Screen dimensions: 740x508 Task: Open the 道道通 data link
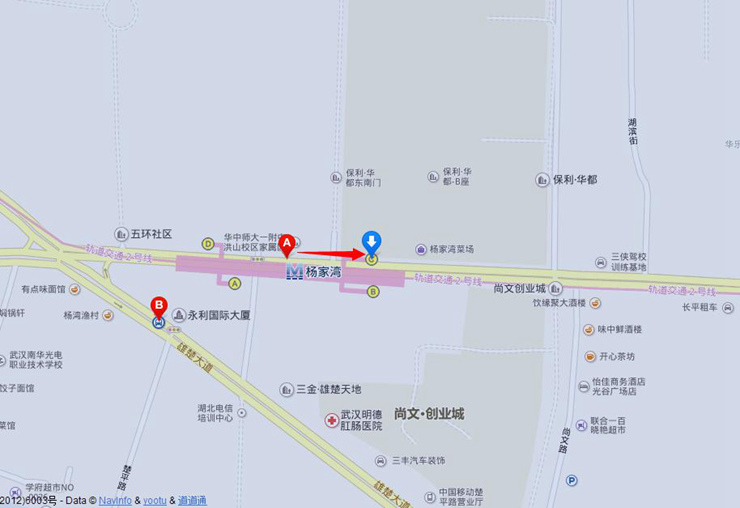pos(192,500)
